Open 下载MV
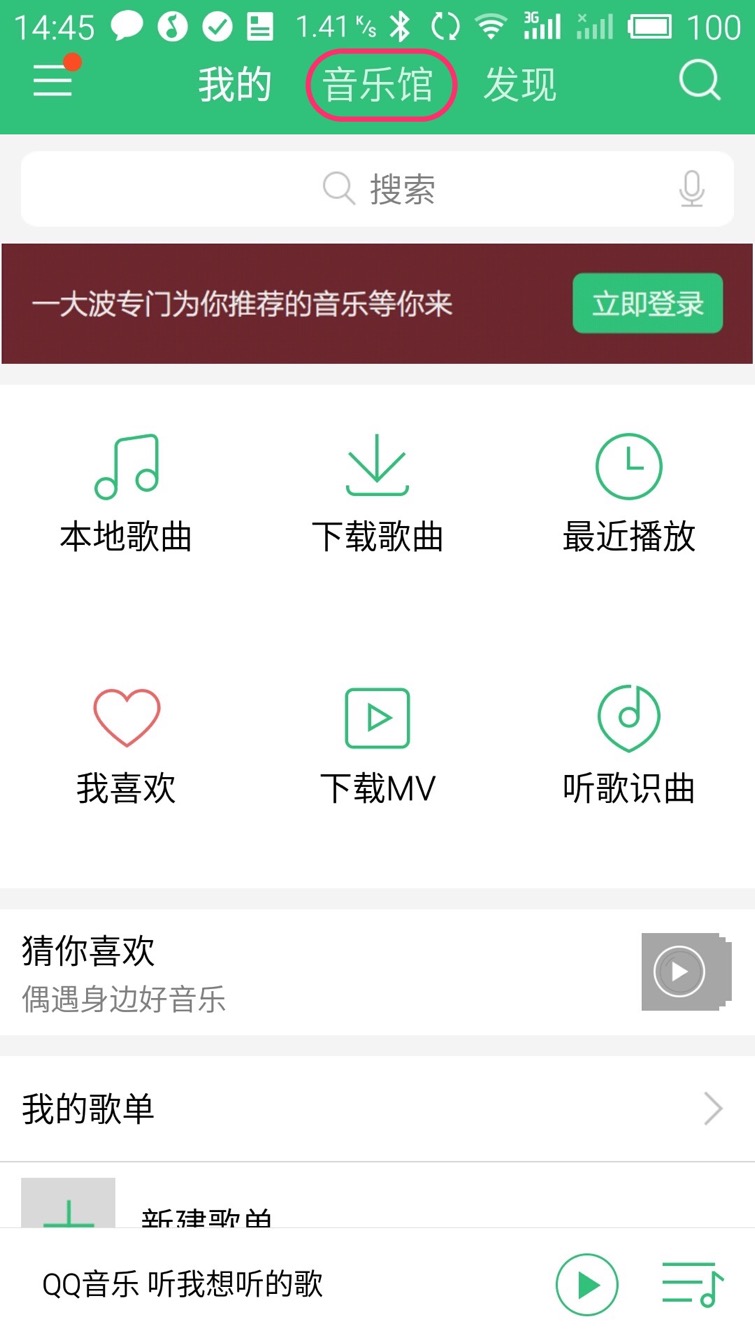This screenshot has width=755, height=1343. 377,745
